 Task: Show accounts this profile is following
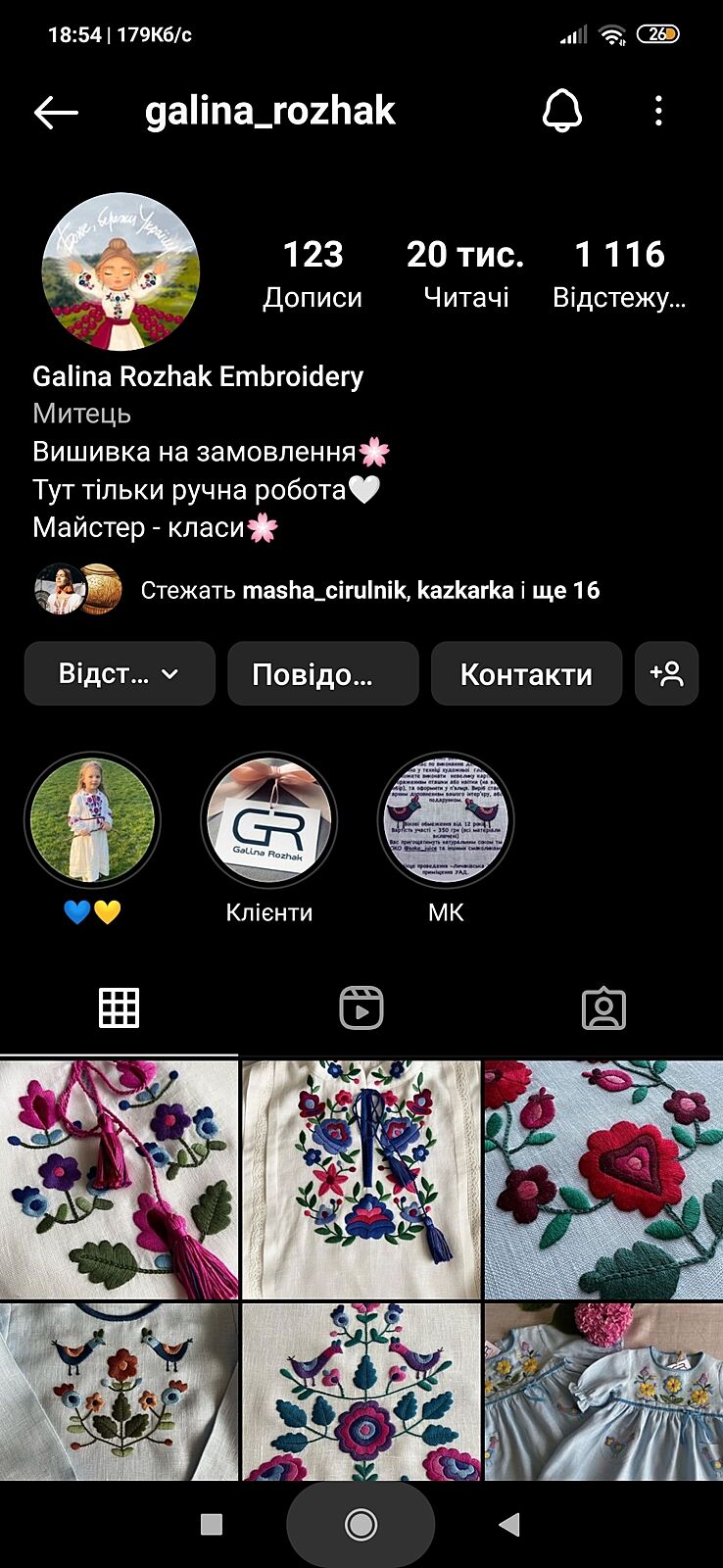[619, 272]
